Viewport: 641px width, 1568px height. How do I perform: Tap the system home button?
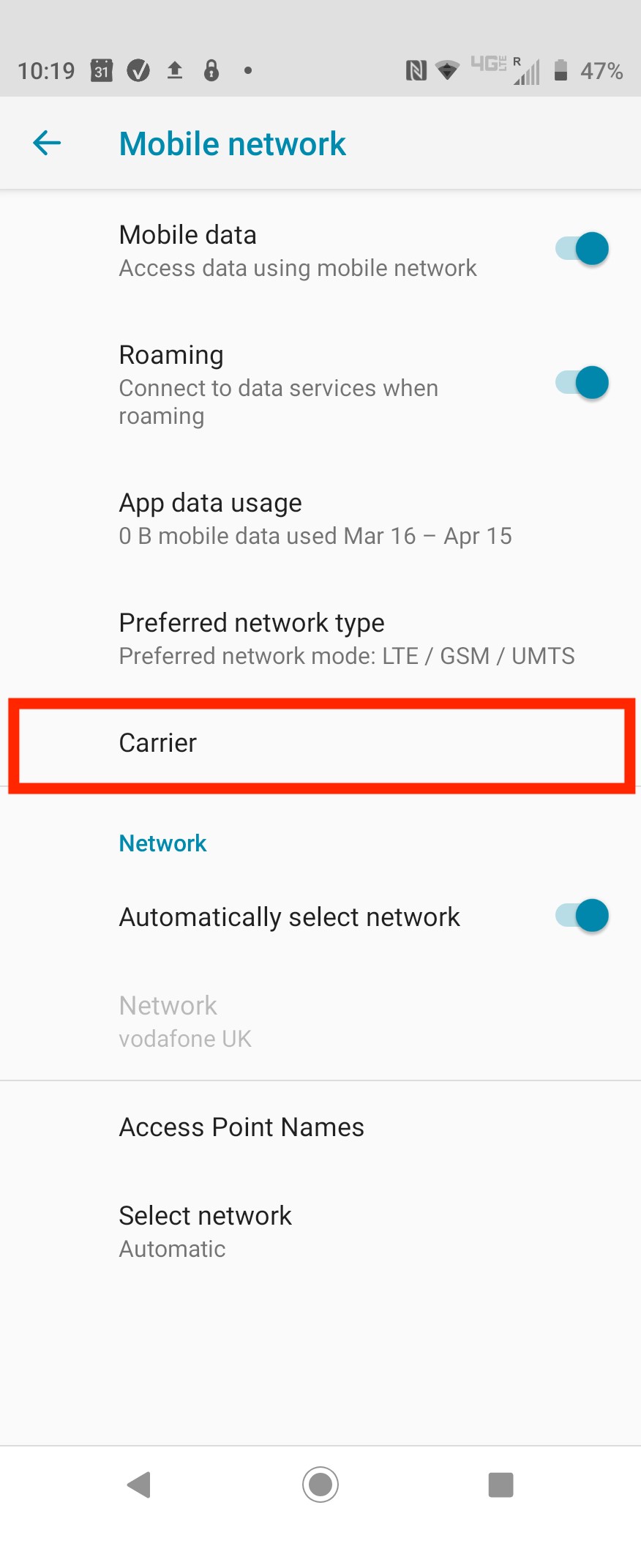(x=320, y=1485)
